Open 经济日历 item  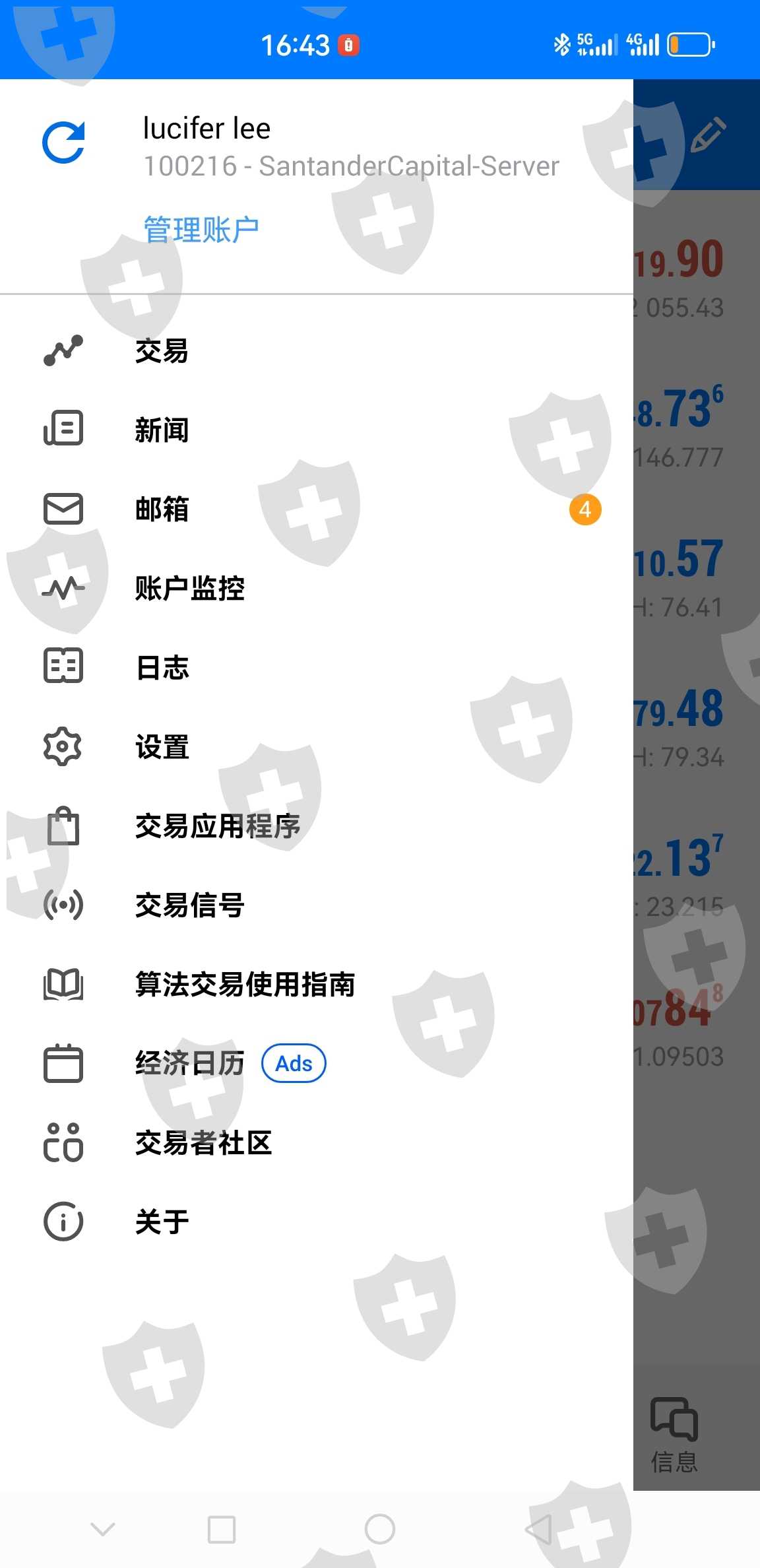coord(317,1063)
